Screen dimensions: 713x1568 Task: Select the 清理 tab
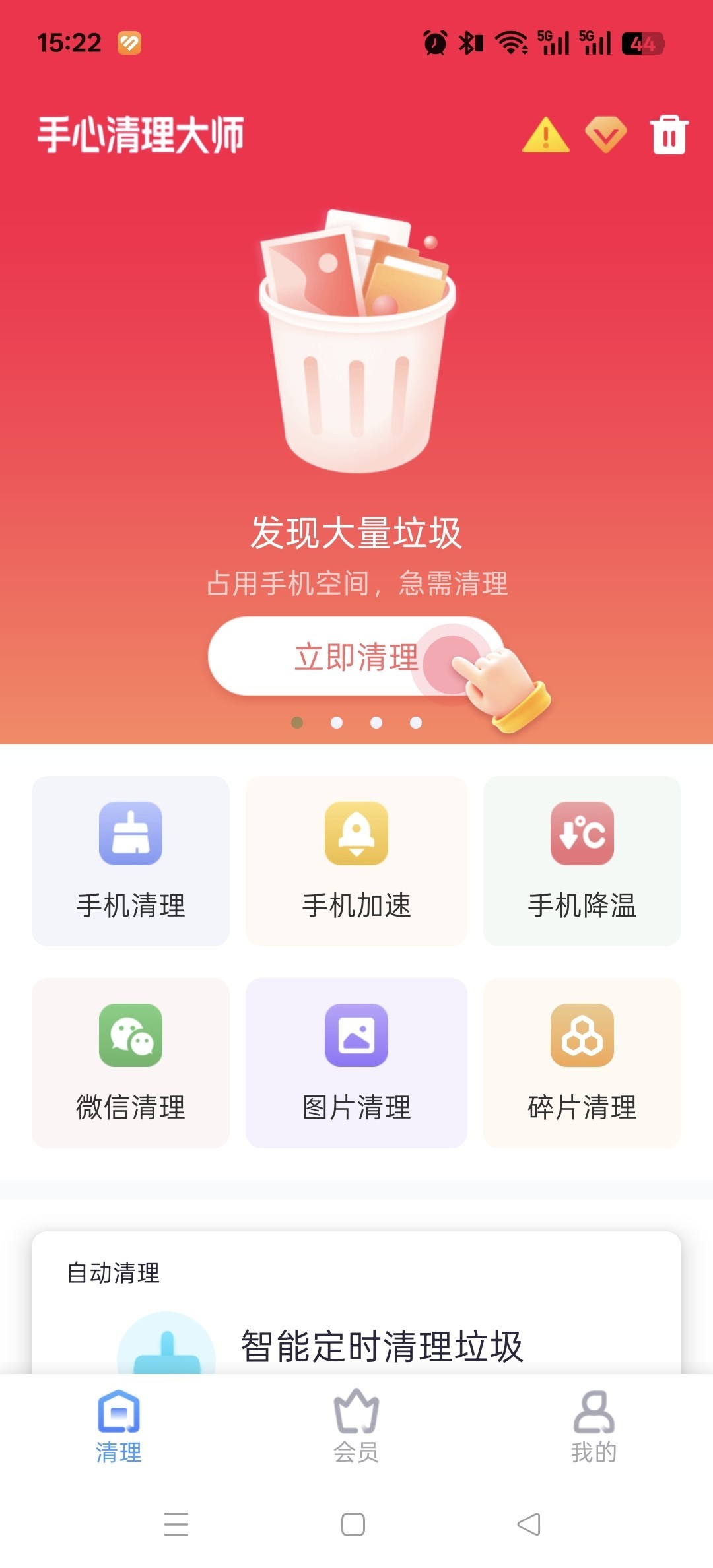click(119, 1427)
